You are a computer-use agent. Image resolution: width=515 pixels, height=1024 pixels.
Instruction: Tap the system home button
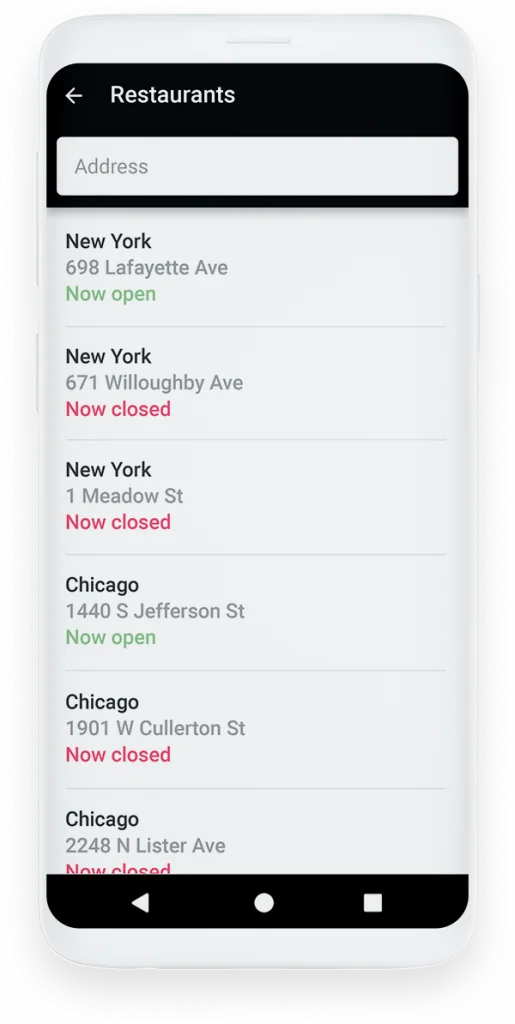pos(264,903)
